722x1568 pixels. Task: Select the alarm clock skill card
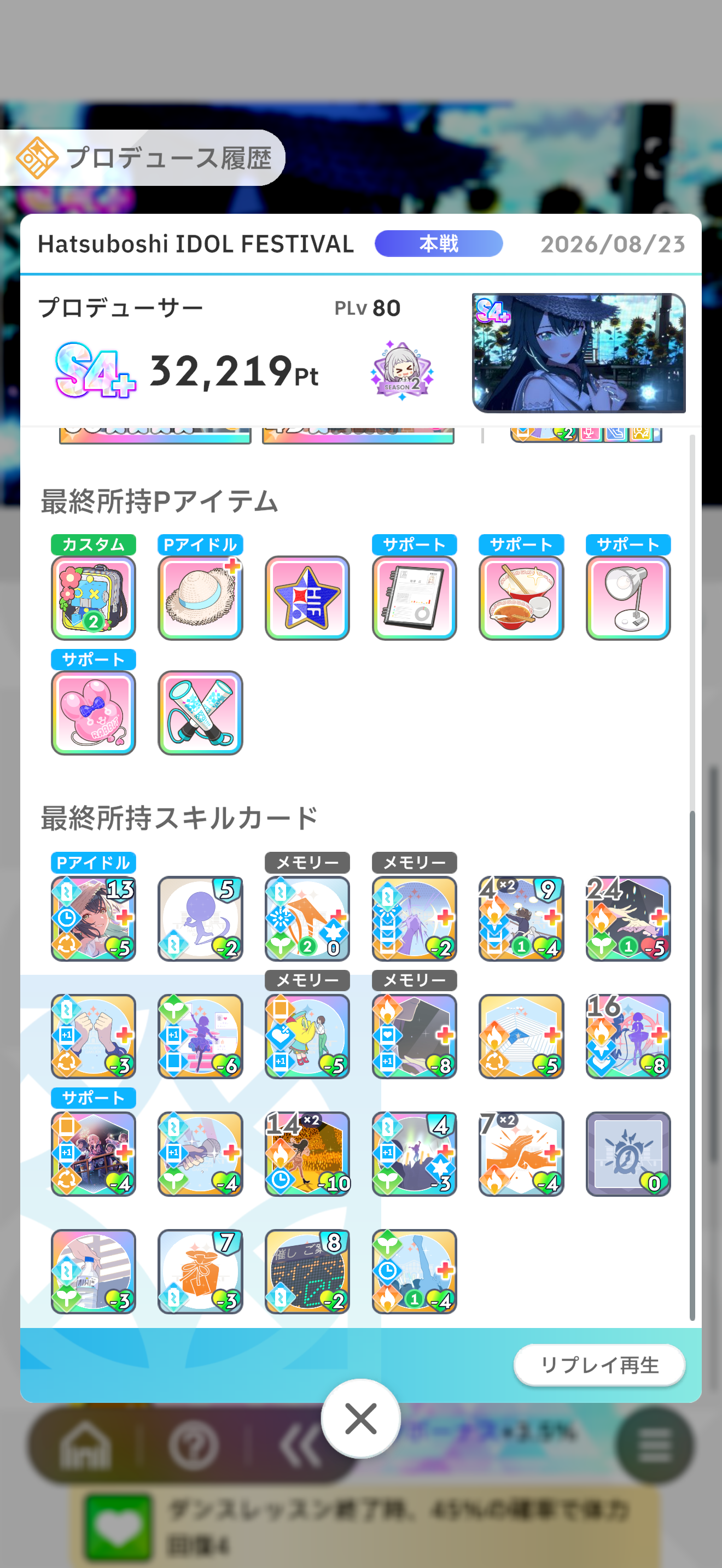click(x=628, y=1154)
